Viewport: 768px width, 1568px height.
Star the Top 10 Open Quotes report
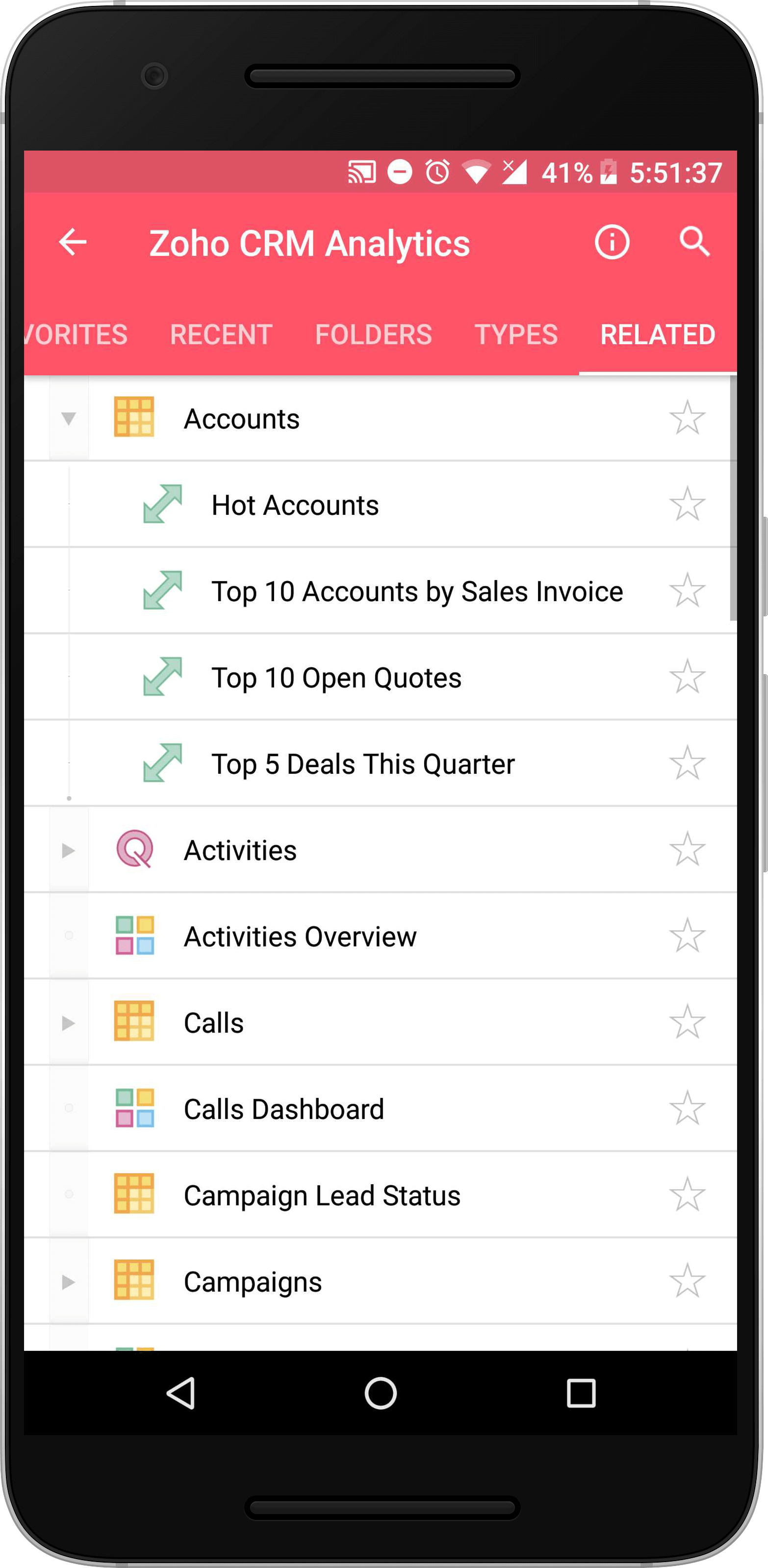point(687,677)
